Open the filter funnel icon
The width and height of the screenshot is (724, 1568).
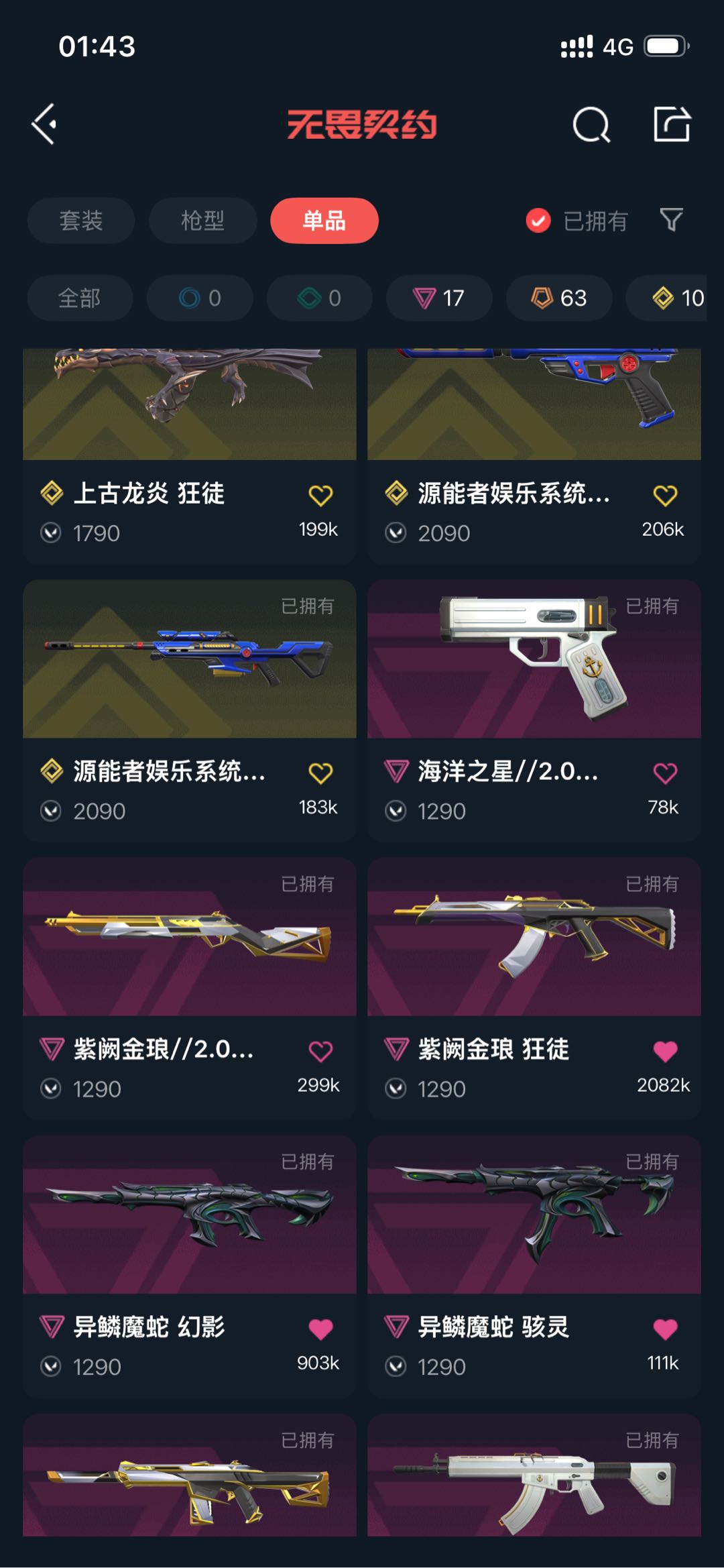click(672, 220)
